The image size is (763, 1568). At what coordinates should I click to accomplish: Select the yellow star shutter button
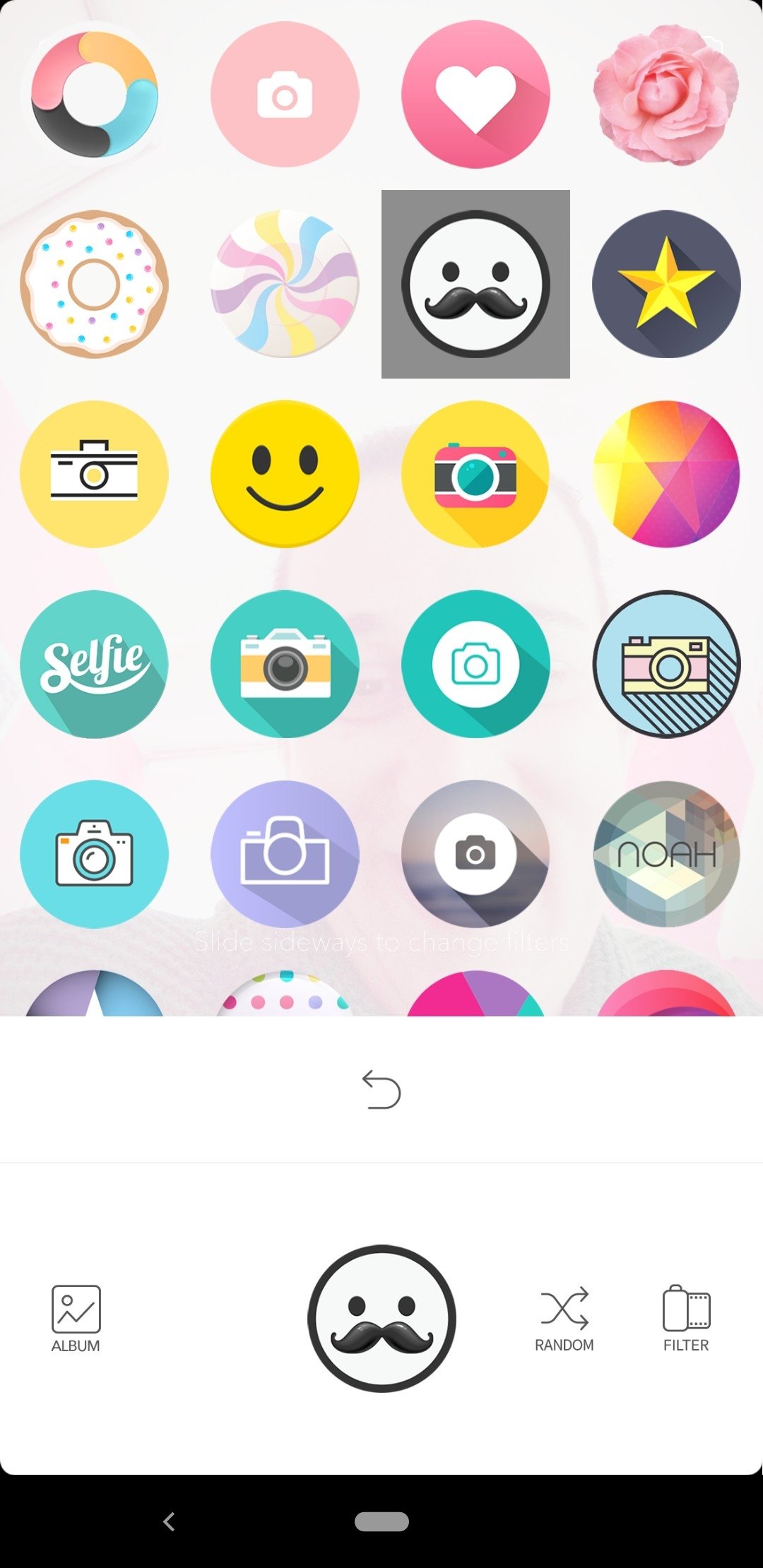[666, 284]
